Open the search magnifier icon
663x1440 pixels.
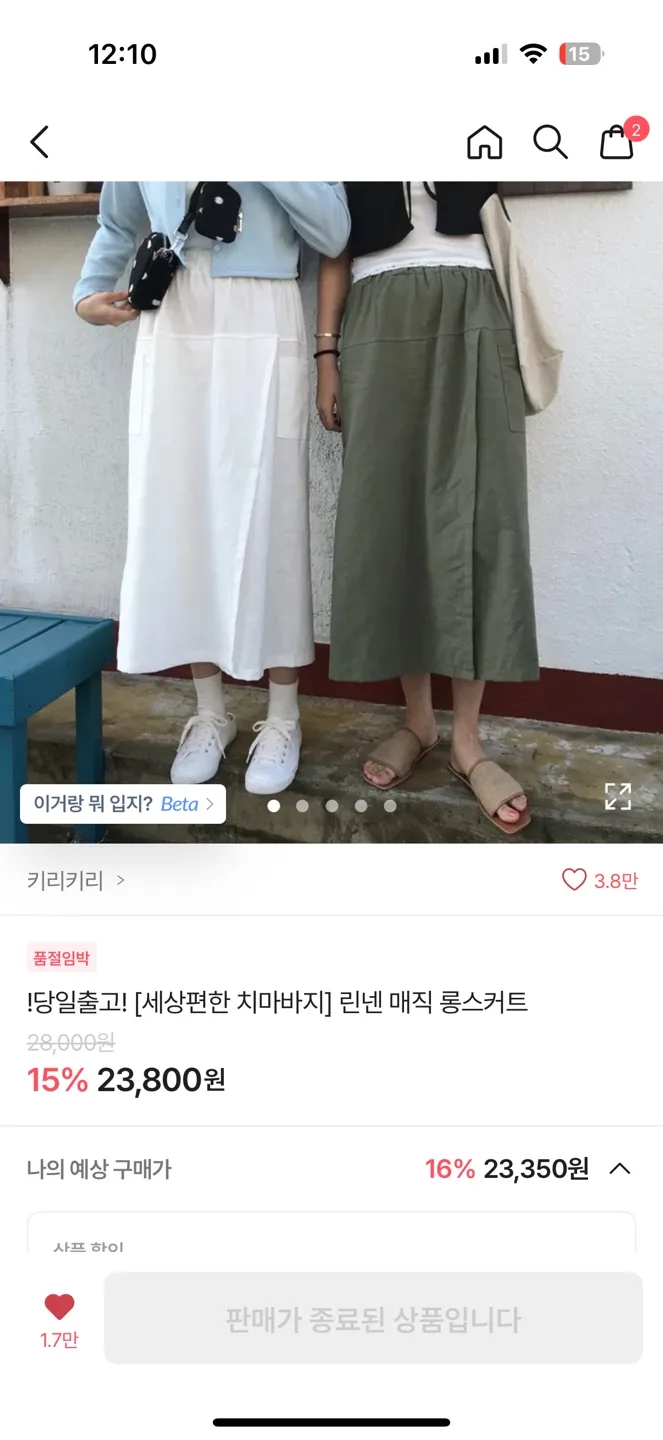(x=550, y=142)
